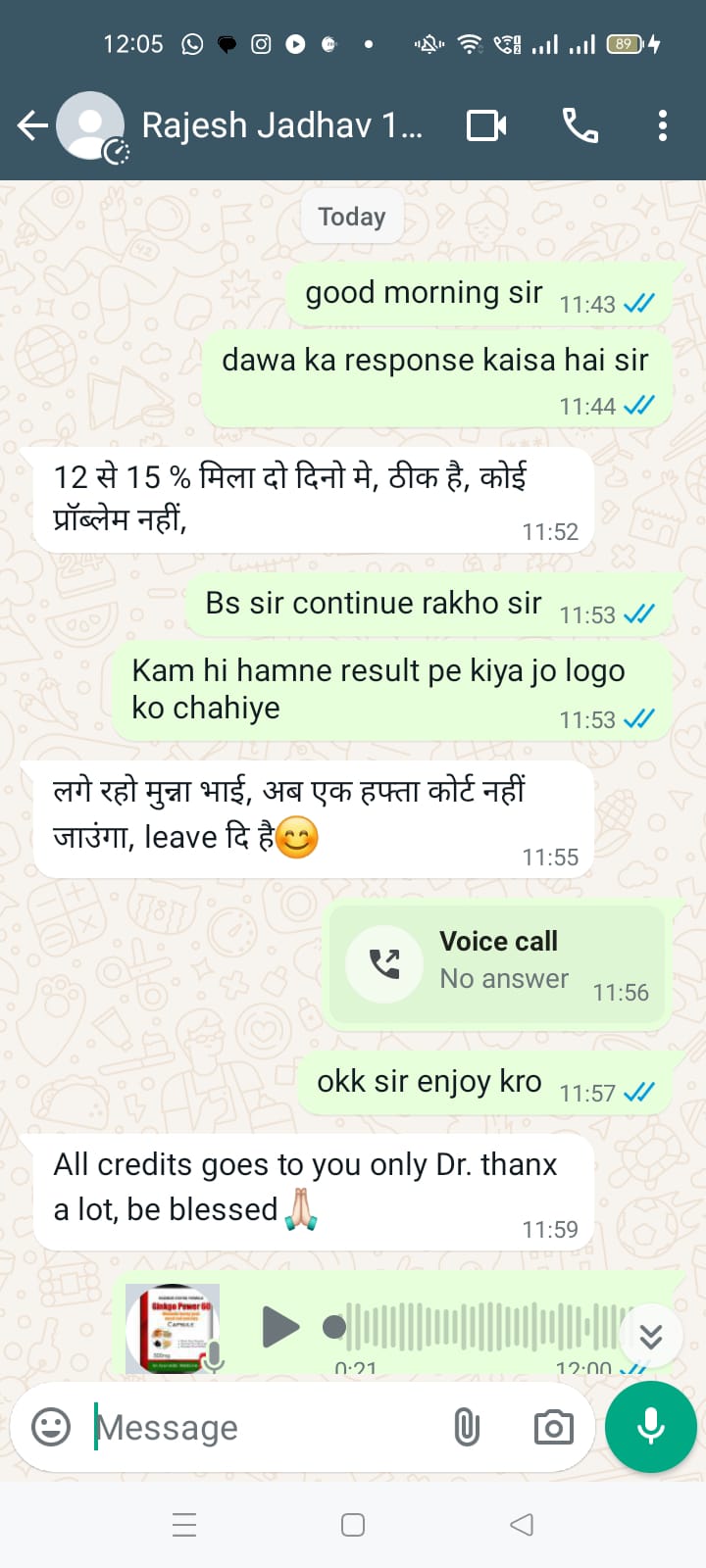Play the 0:21 voice message
Viewport: 706px width, 1568px height.
pos(280,1327)
